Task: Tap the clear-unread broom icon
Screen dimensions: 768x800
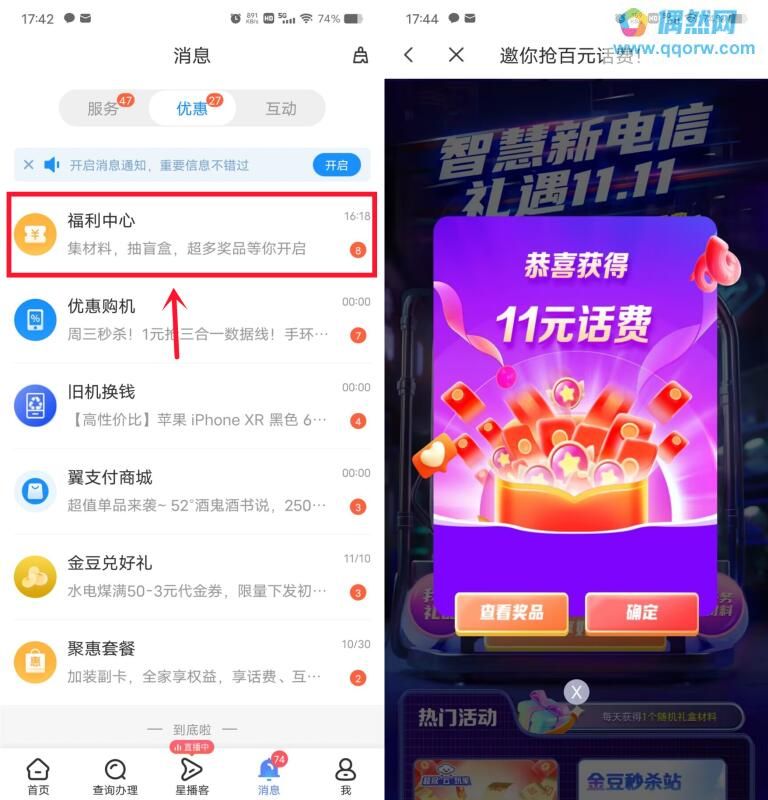Action: [x=360, y=56]
